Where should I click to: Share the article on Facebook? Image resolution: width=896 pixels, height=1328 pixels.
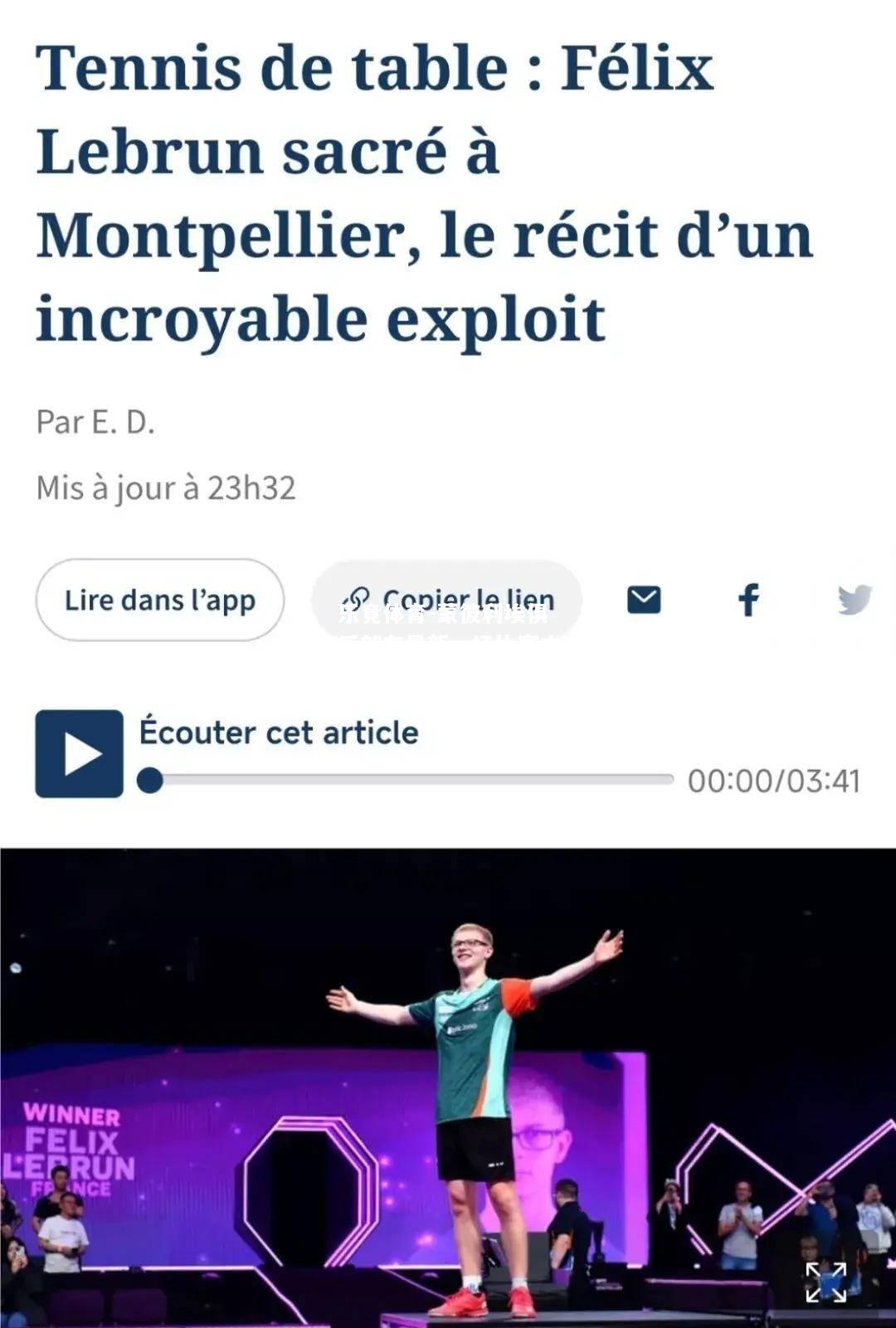pos(748,599)
